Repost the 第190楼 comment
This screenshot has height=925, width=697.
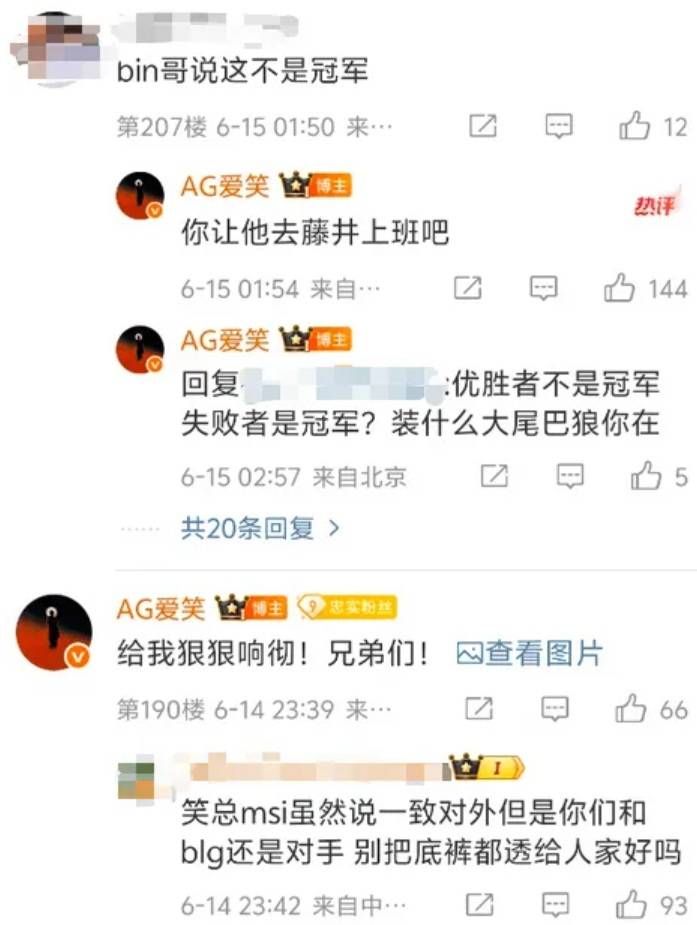(481, 710)
